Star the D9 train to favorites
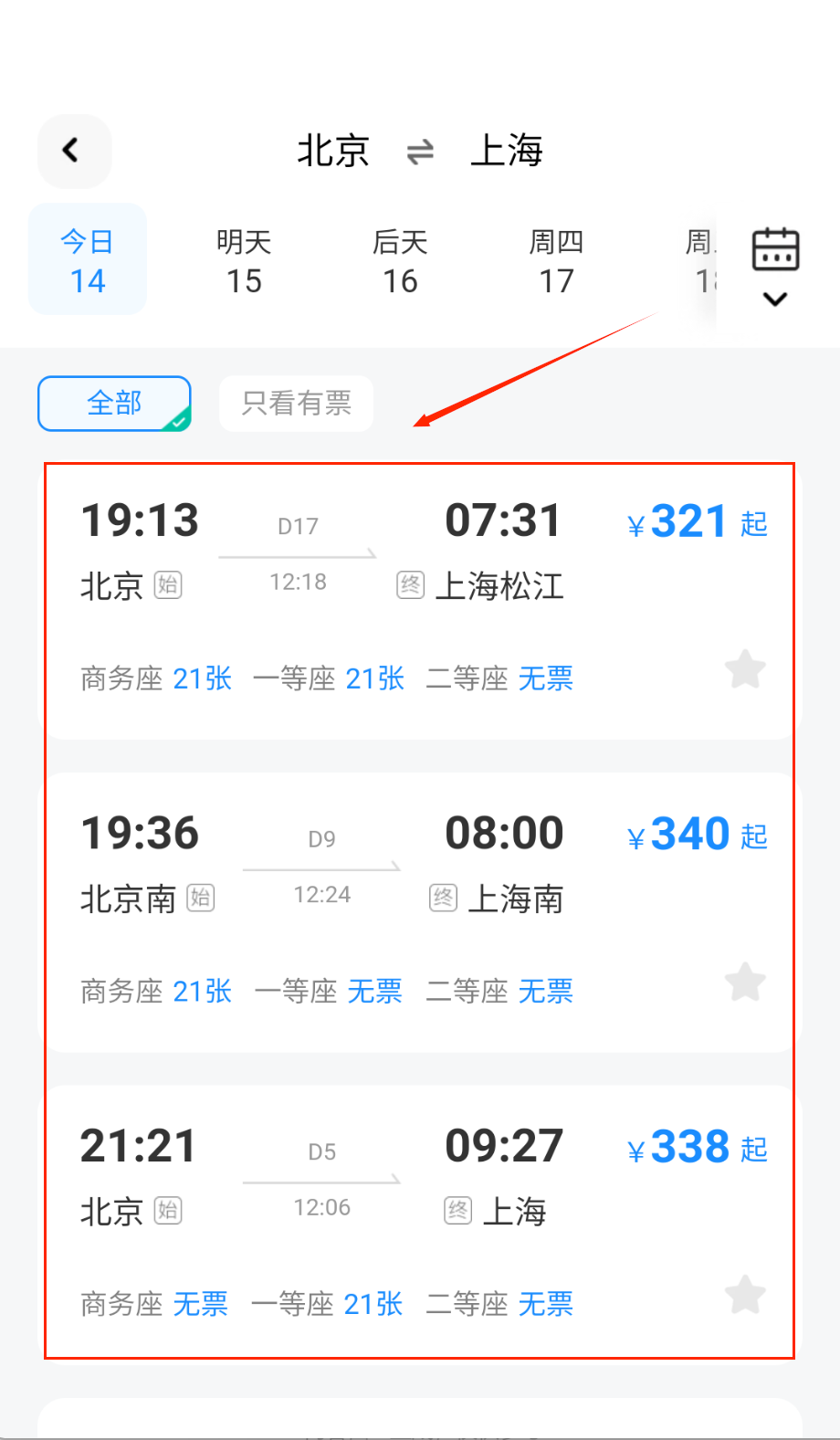The width and height of the screenshot is (840, 1440). pos(745,983)
